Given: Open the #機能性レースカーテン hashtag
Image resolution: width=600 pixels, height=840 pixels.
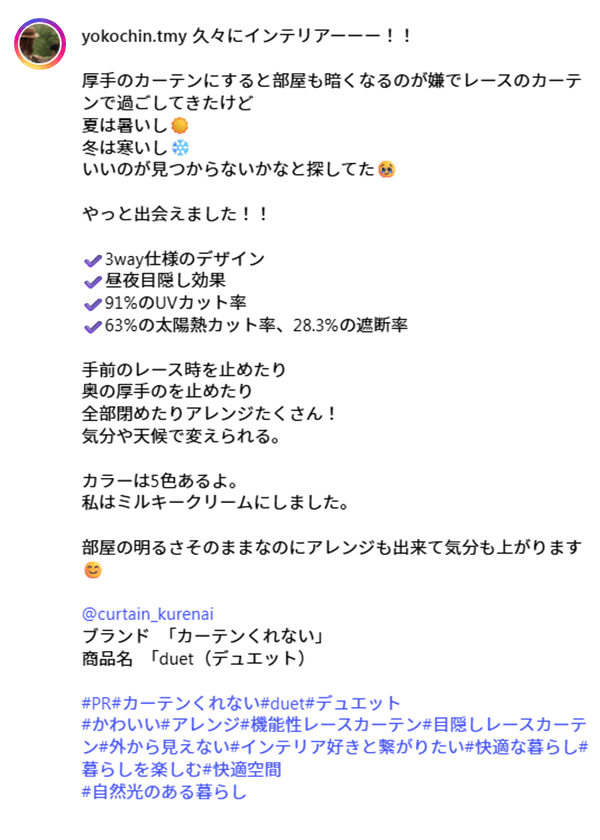Looking at the screenshot, I should coord(331,725).
